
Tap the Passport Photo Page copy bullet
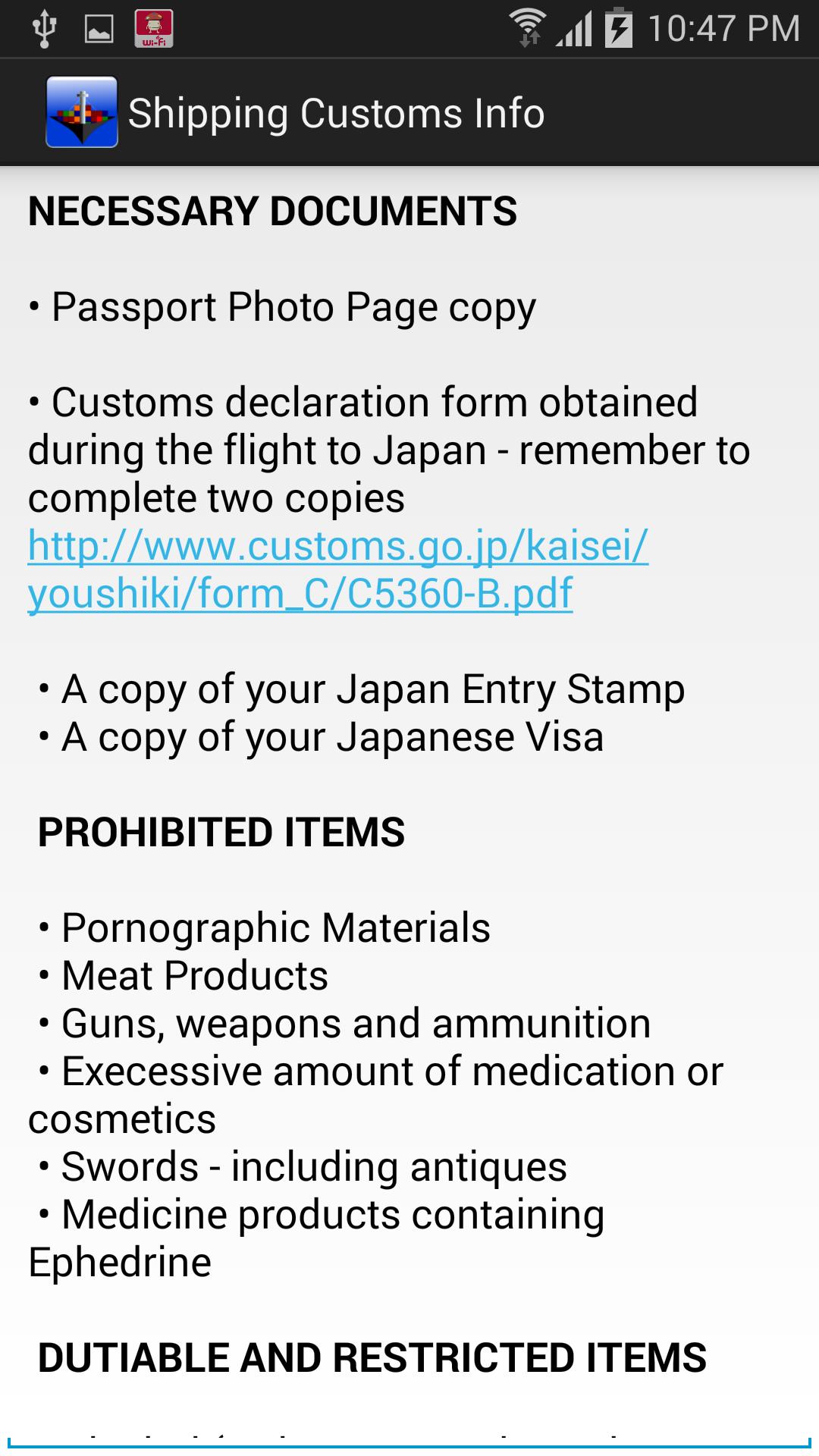coord(281,306)
